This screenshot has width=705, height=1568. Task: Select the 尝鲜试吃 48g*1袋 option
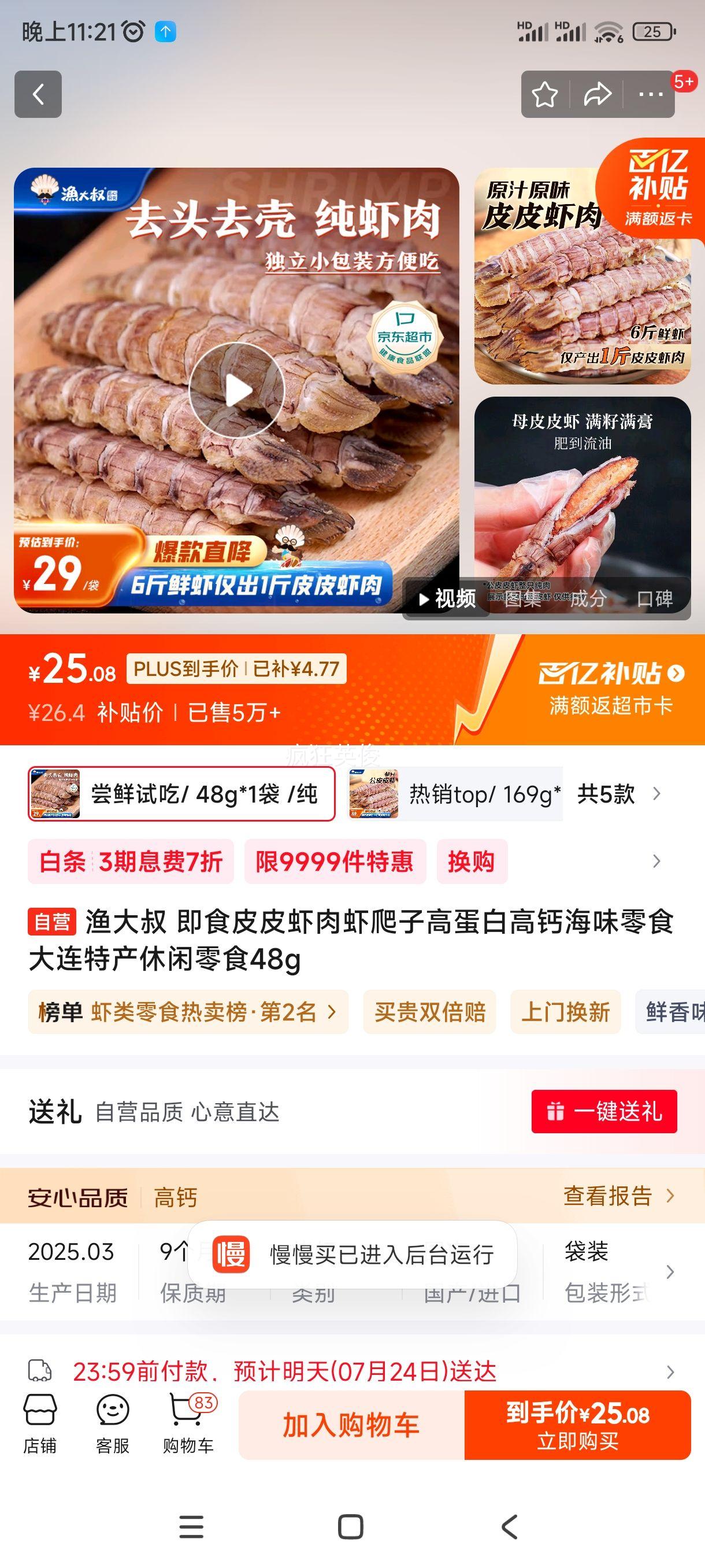(x=181, y=794)
